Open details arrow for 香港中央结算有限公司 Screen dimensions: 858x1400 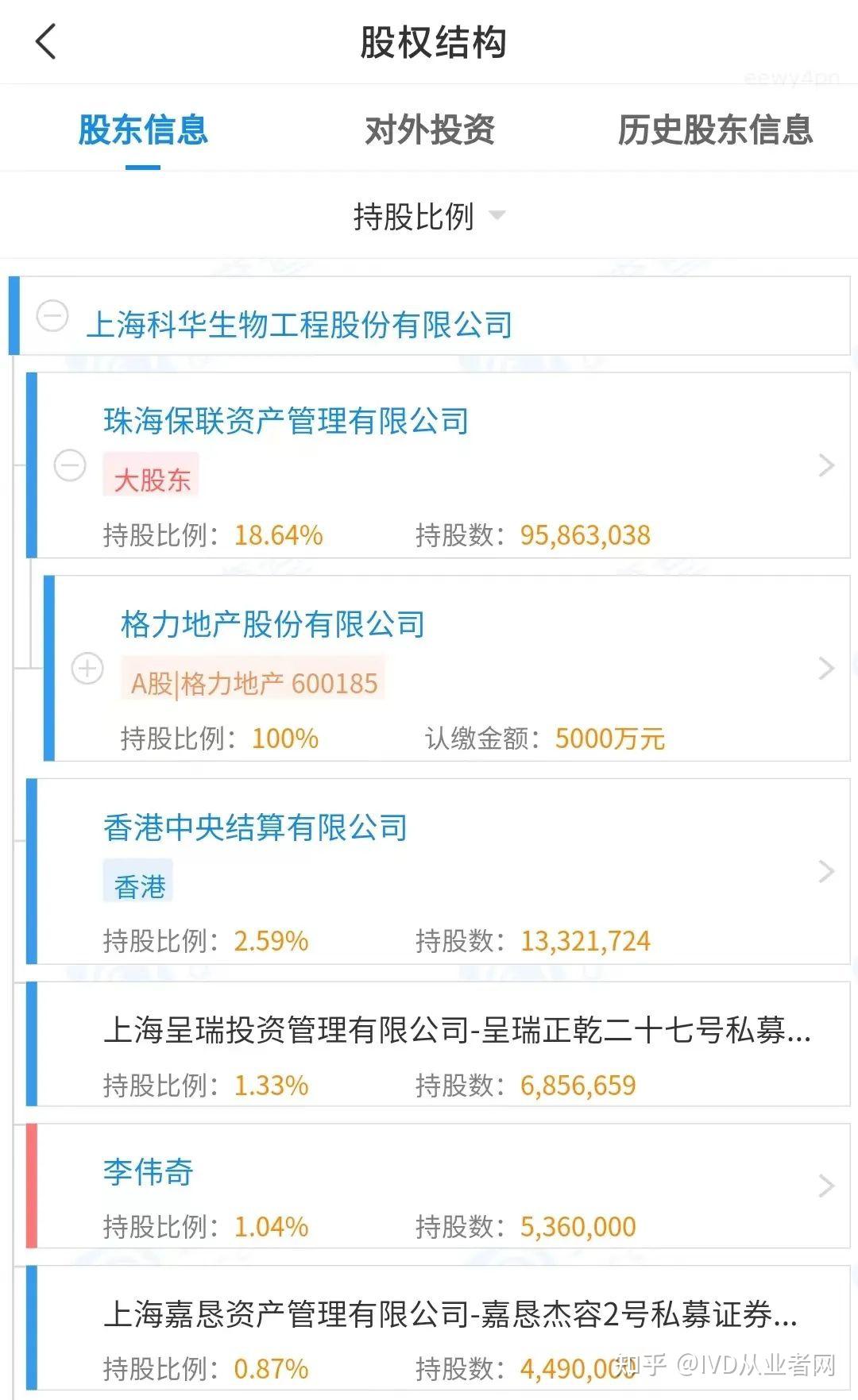tap(825, 871)
